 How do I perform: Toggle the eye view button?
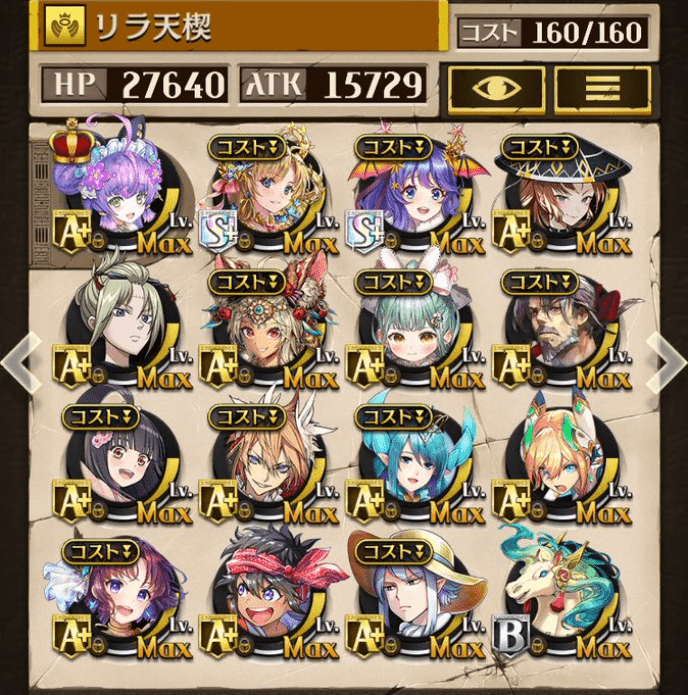pyautogui.click(x=496, y=88)
